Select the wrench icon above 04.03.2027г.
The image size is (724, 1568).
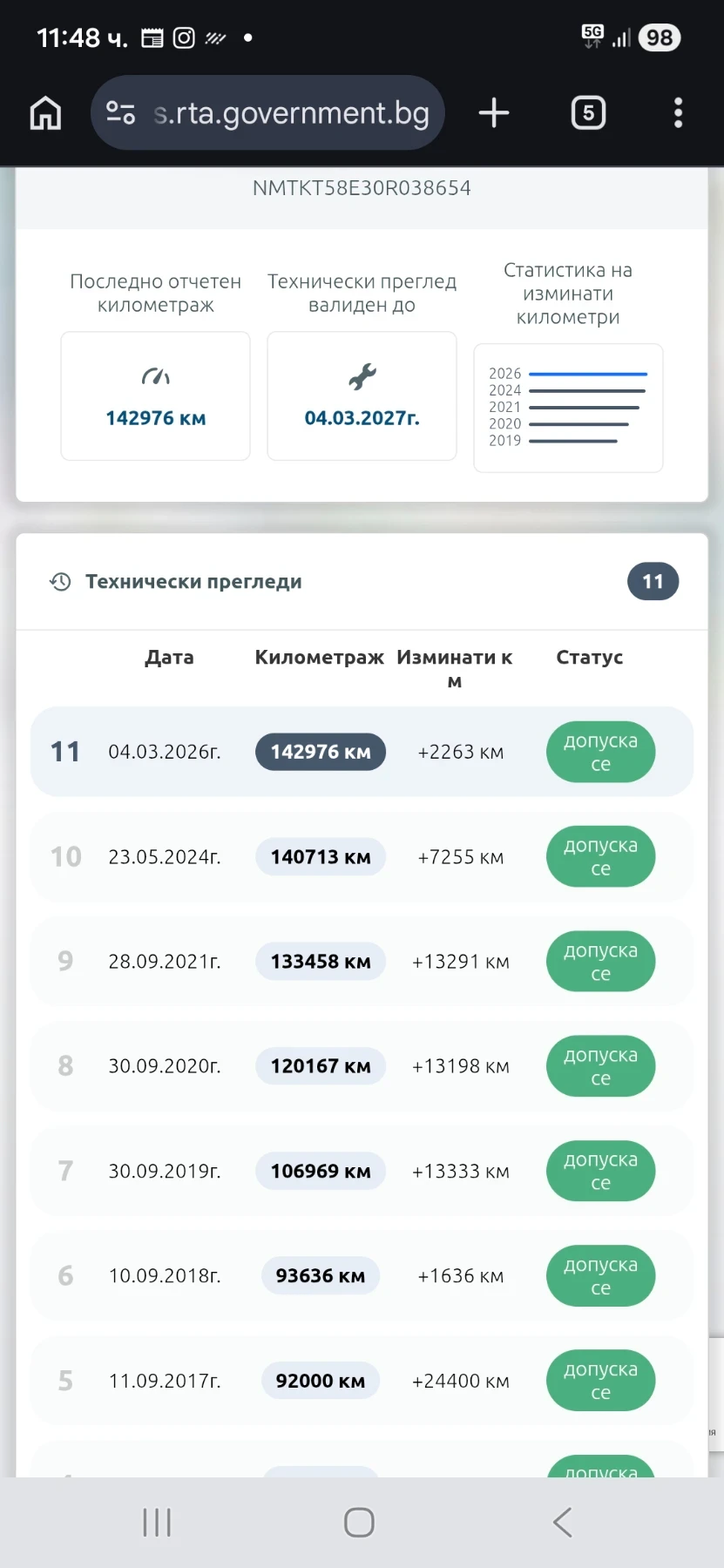[x=362, y=376]
